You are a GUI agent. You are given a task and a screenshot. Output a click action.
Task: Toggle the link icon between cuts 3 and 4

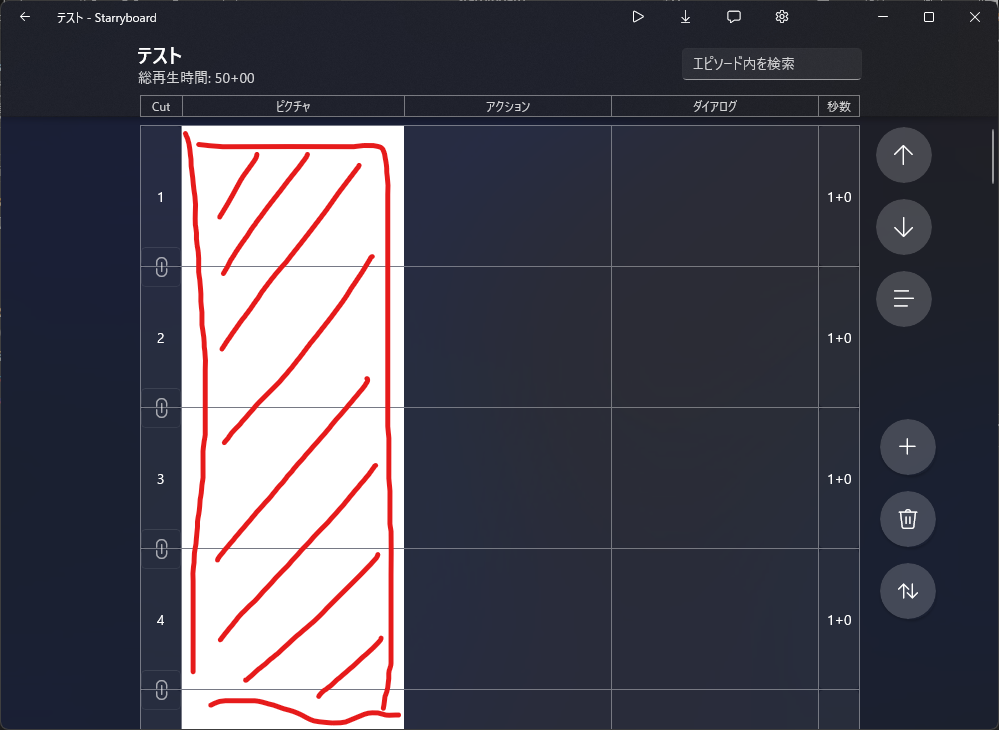(161, 549)
